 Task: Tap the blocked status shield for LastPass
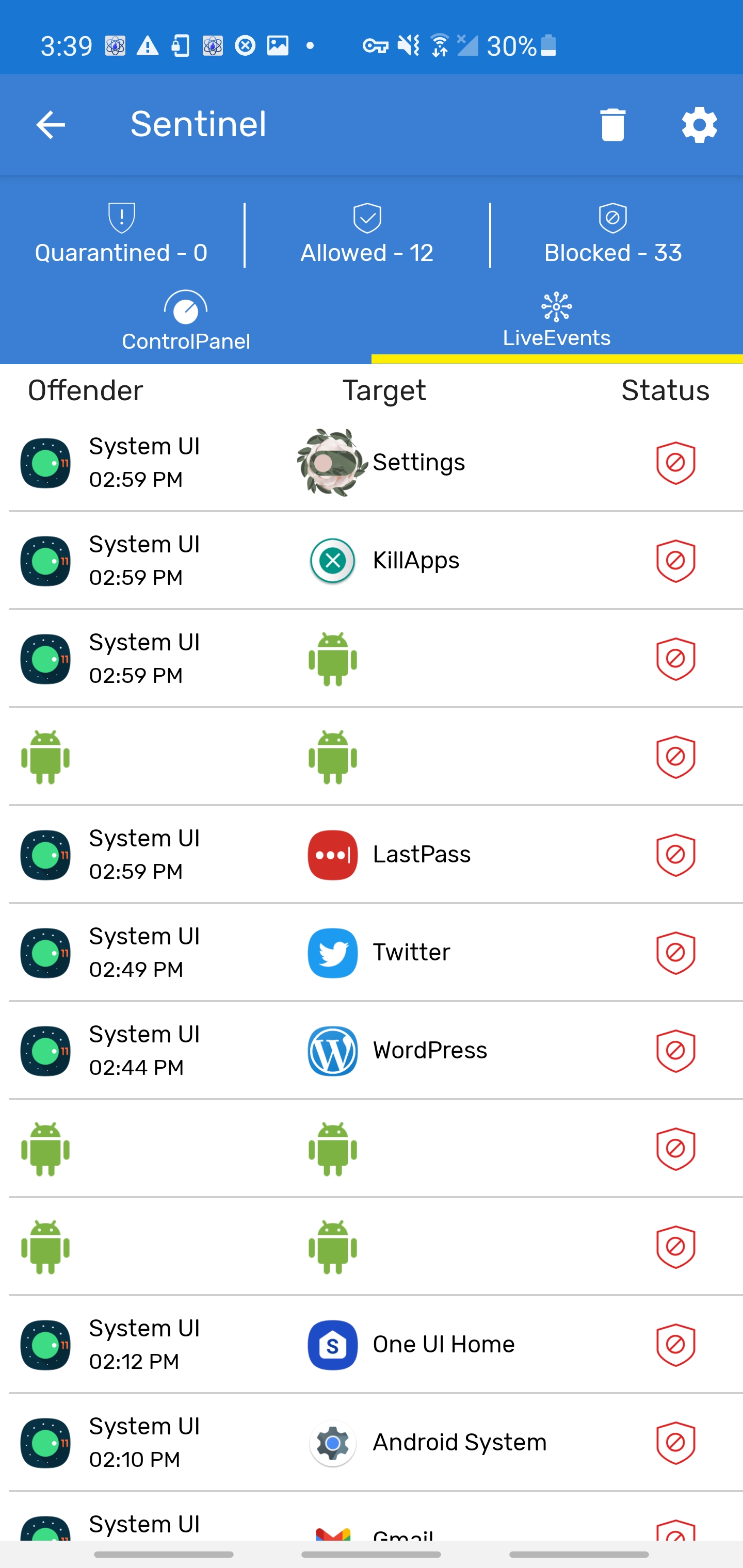(x=675, y=855)
